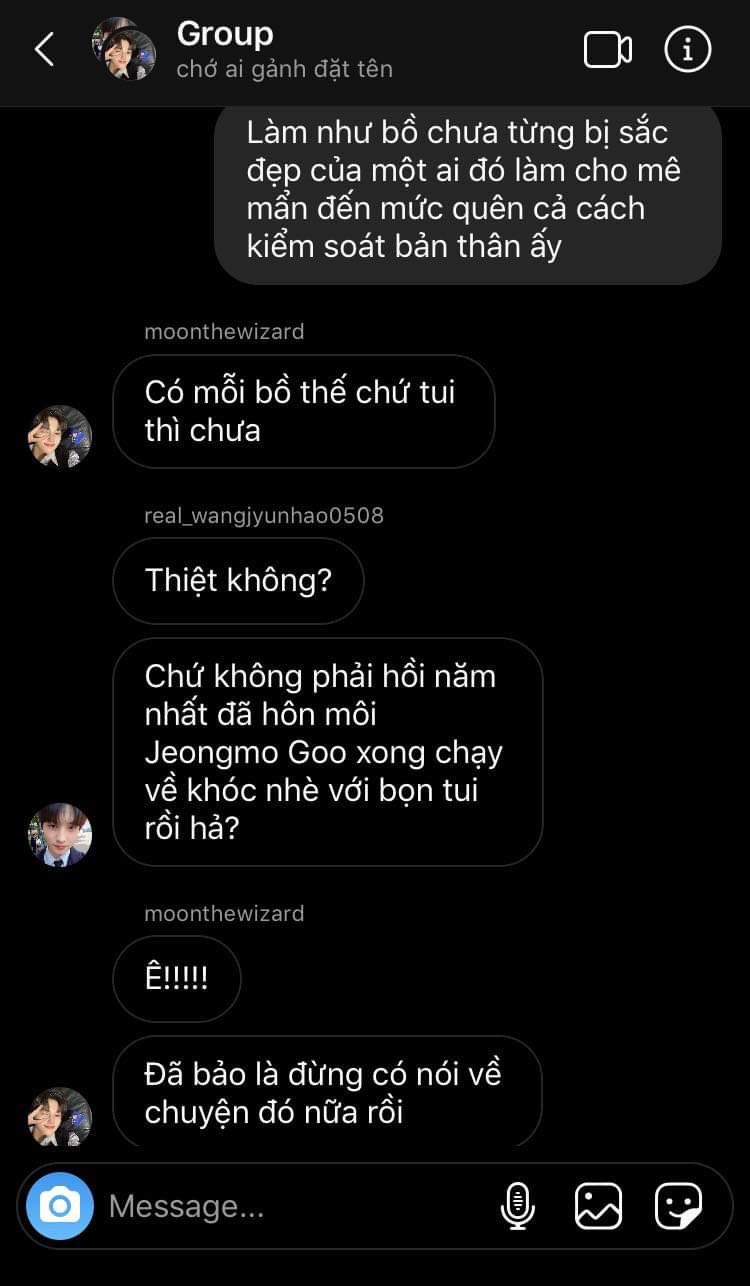Open the camera from message bar
Viewport: 750px width, 1286px height.
[60, 1206]
